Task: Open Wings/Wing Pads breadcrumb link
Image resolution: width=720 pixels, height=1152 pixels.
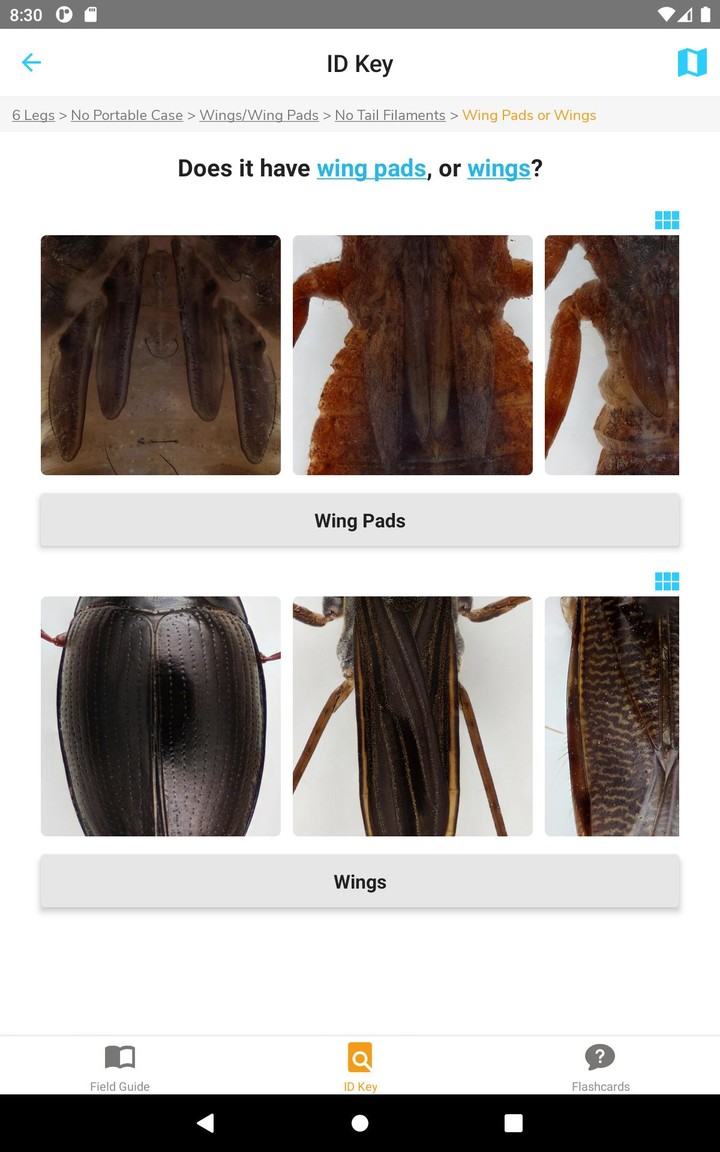Action: pyautogui.click(x=259, y=115)
